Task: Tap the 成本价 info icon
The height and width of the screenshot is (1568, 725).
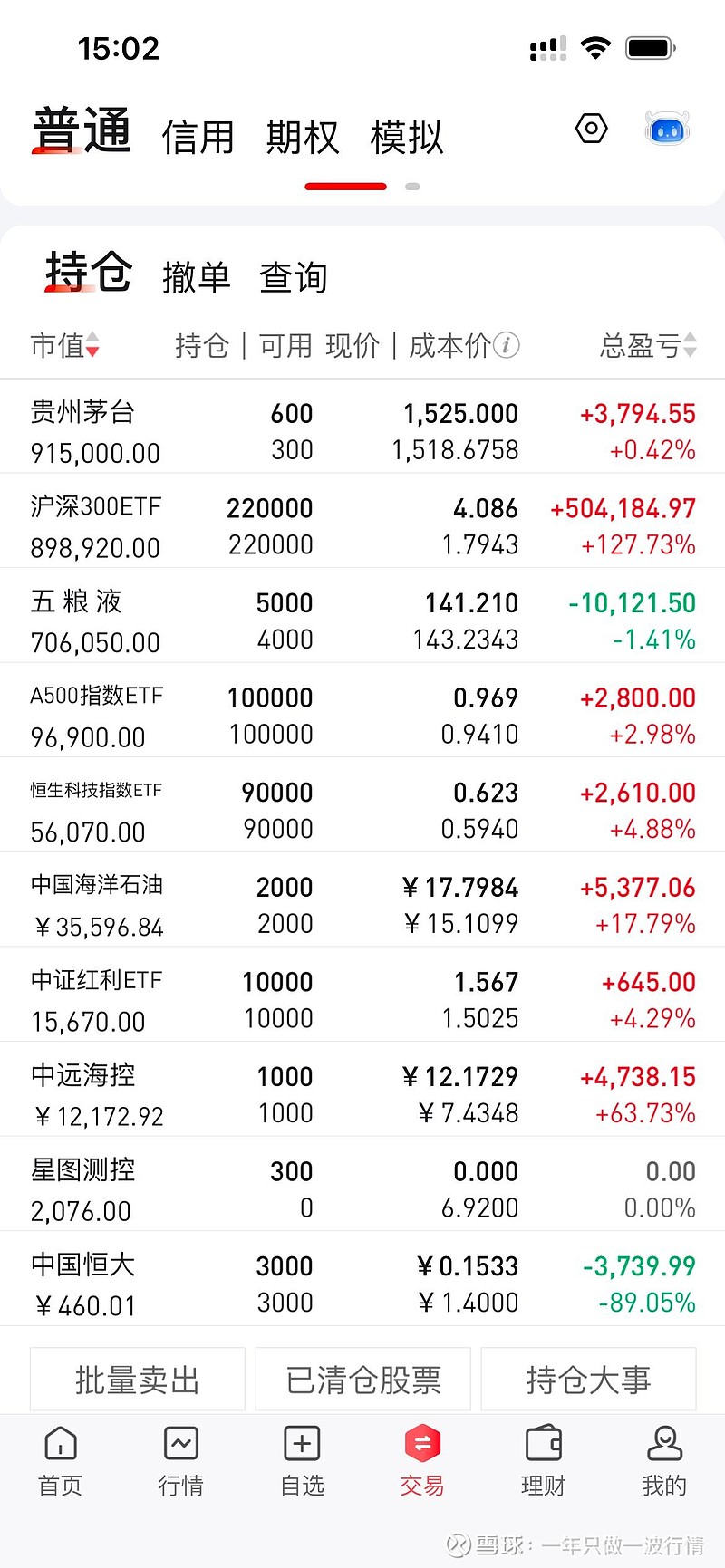Action: click(507, 346)
